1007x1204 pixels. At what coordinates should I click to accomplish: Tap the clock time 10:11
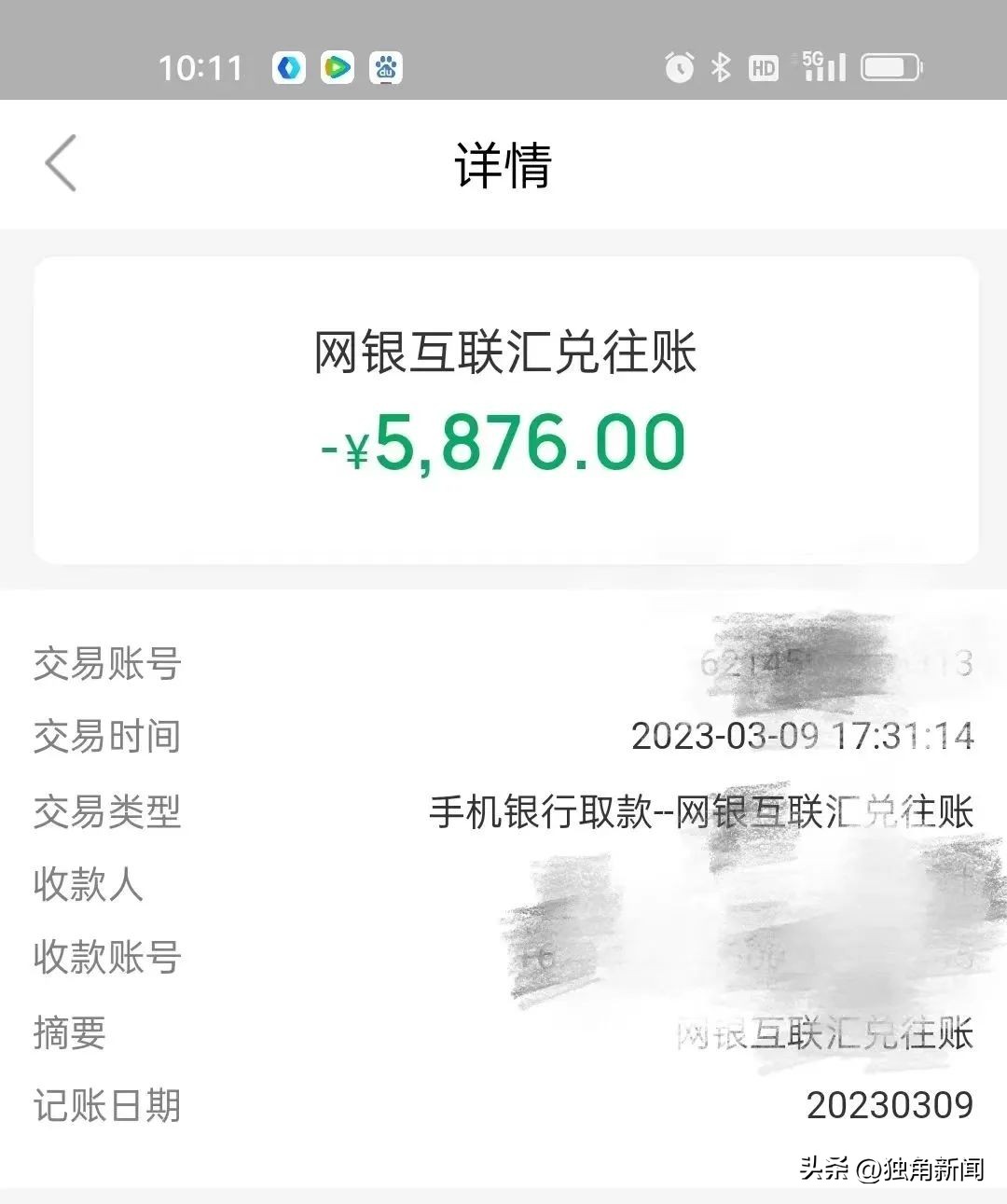pos(203,66)
